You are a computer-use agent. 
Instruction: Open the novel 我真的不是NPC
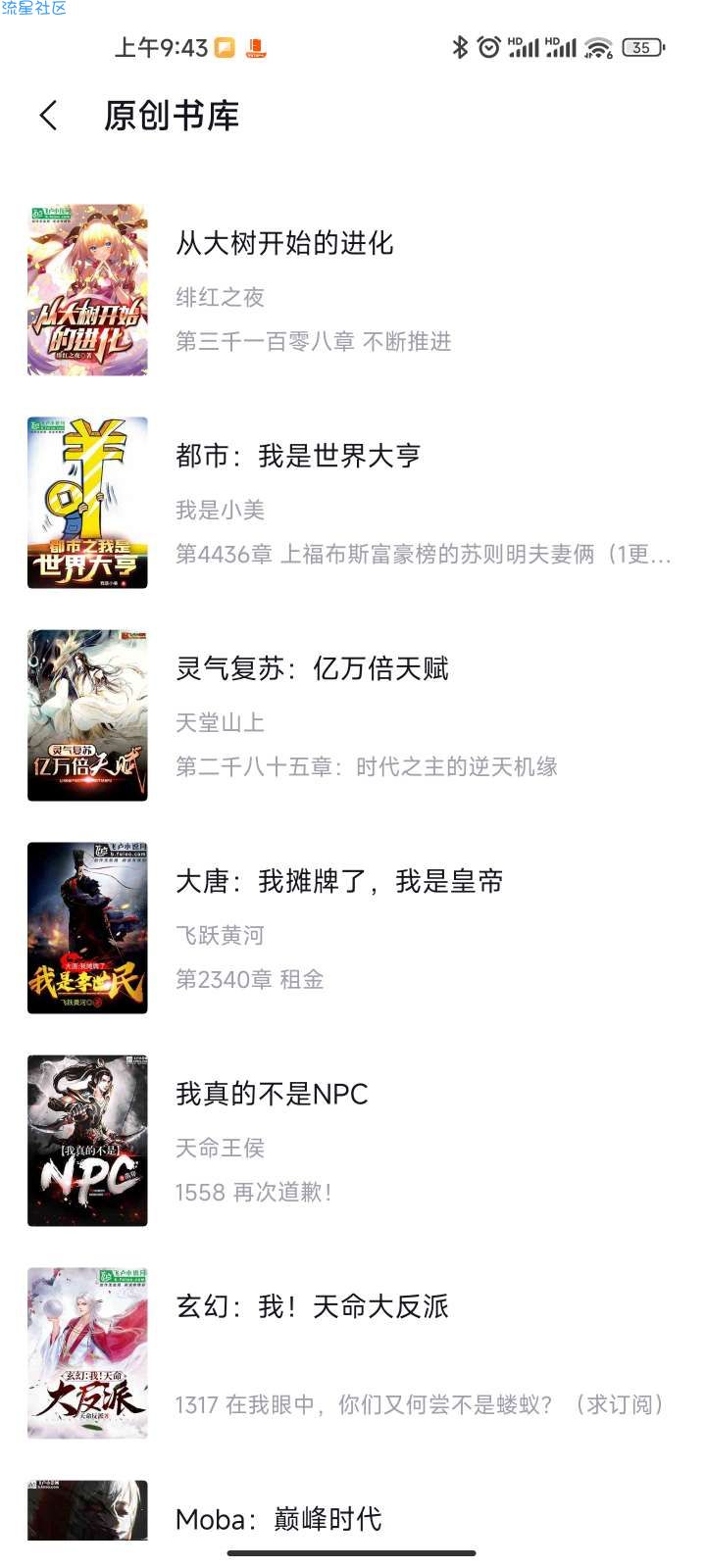pyautogui.click(x=272, y=1094)
